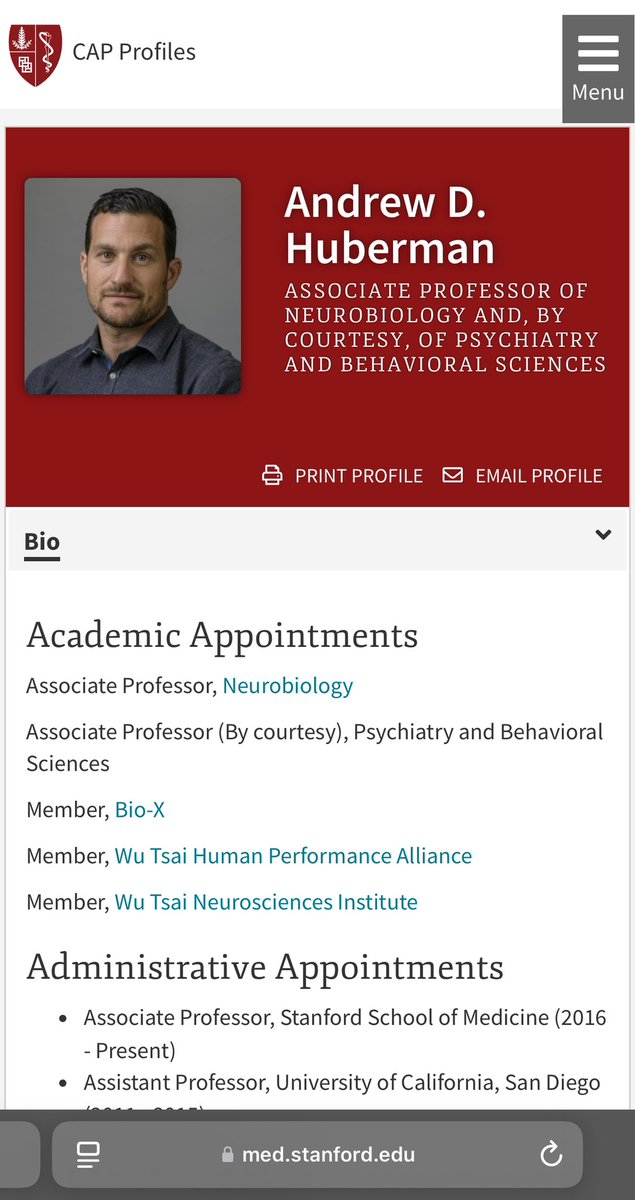
Task: Tap the med.stanford.edu address bar
Action: 320,1155
